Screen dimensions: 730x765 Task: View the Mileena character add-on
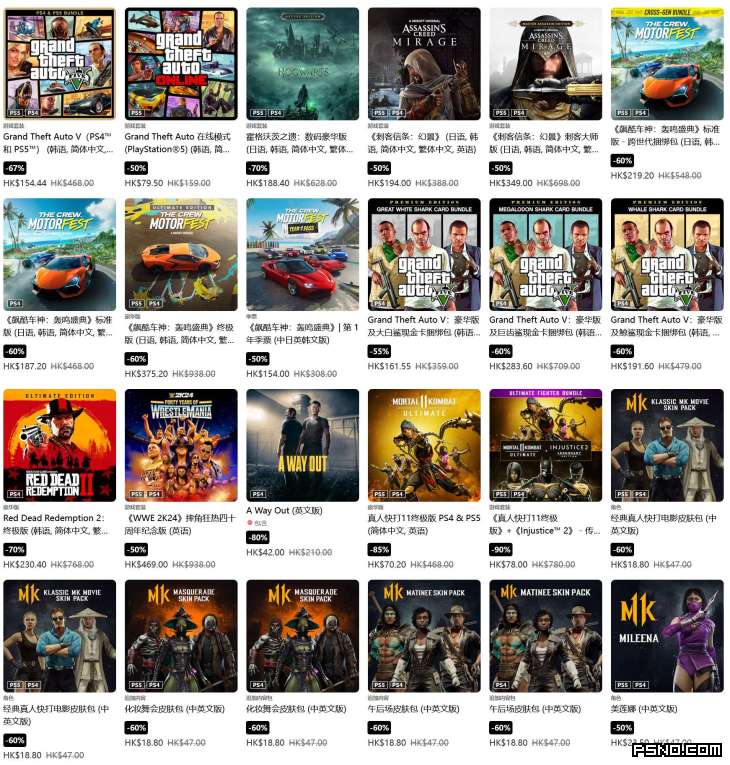[667, 636]
